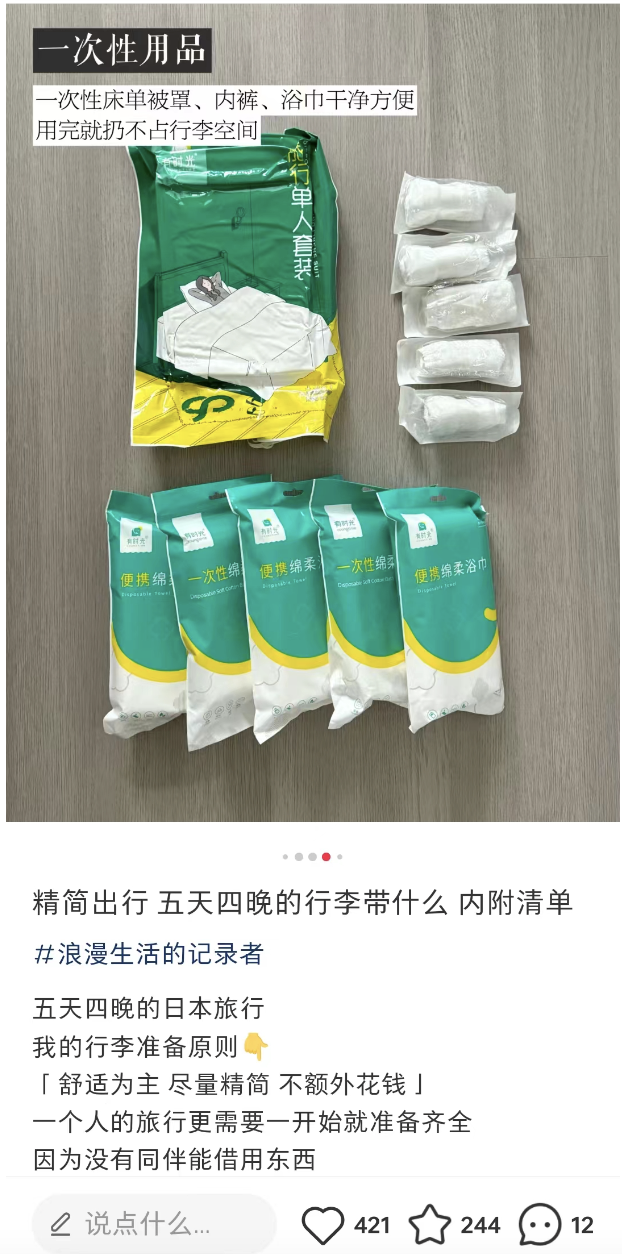Open the comments via the speech bubble
The width and height of the screenshot is (622, 1254).
click(x=540, y=1224)
